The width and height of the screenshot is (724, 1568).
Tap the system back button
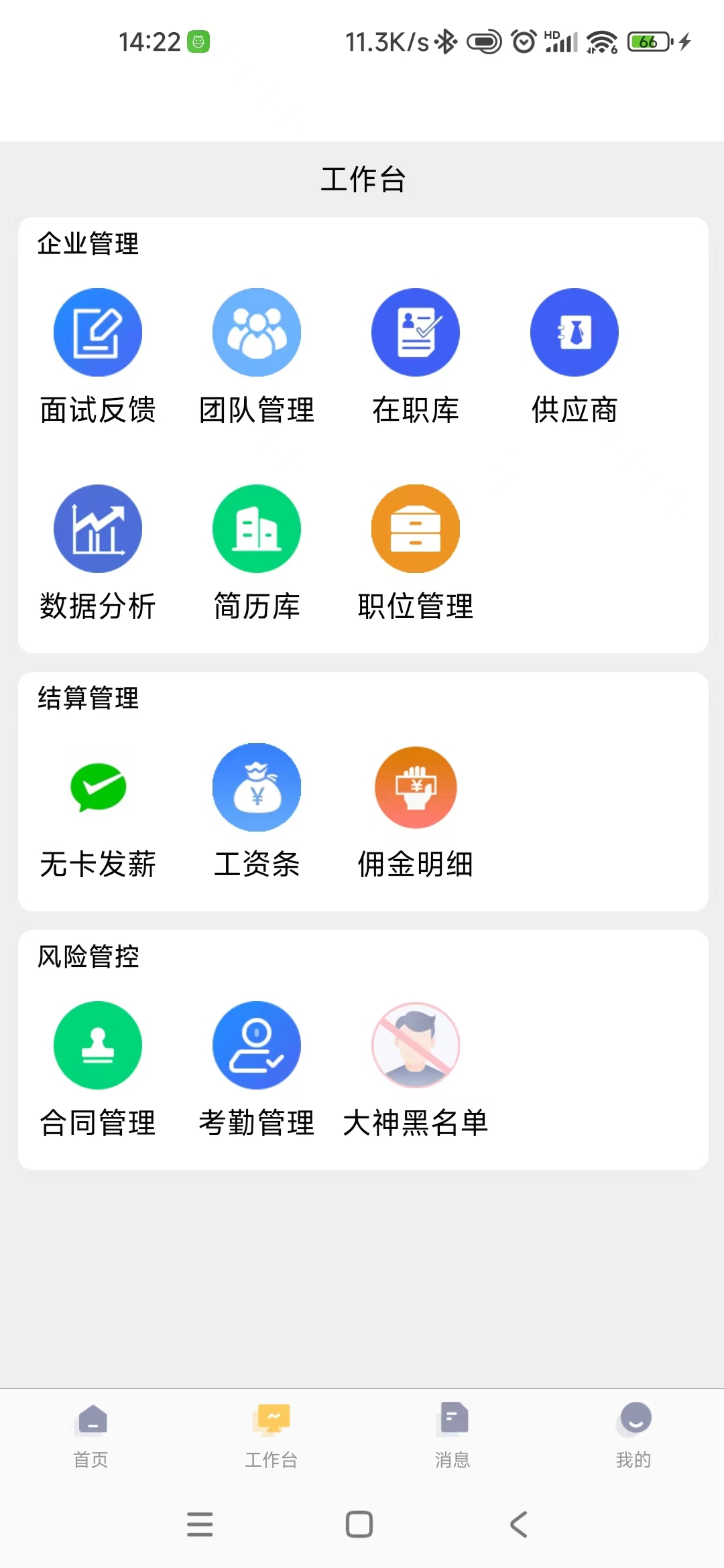click(x=519, y=1524)
